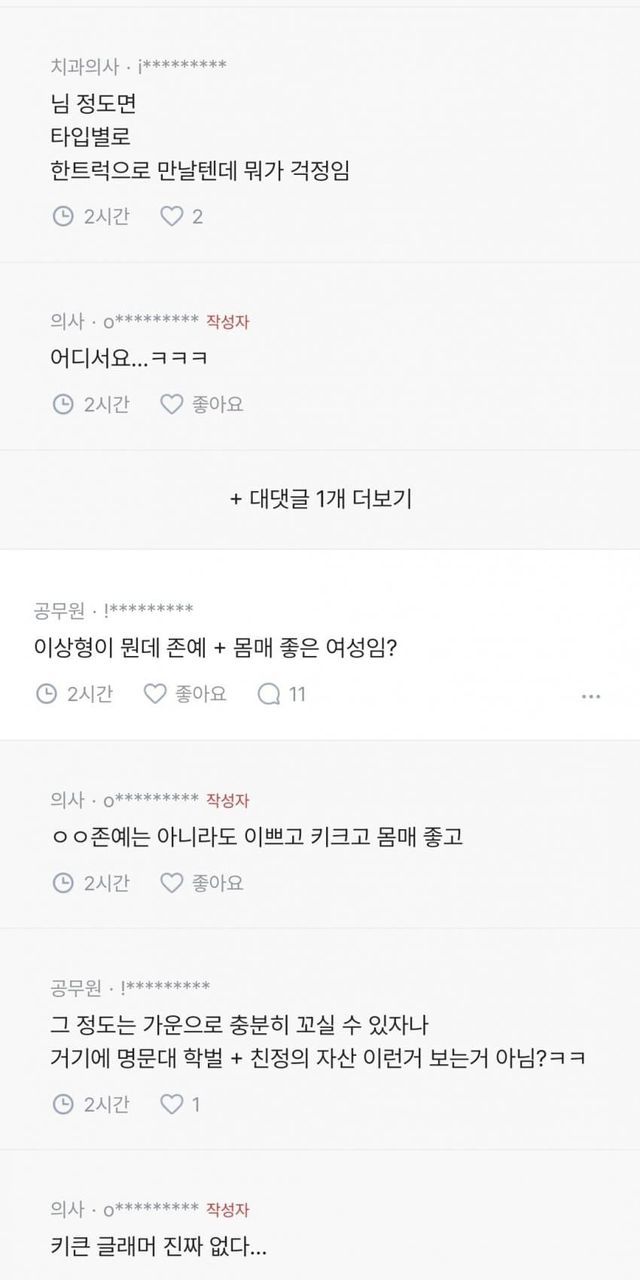Open the 11 replies on the 이상형 comment
The image size is (640, 1280).
pos(281,693)
